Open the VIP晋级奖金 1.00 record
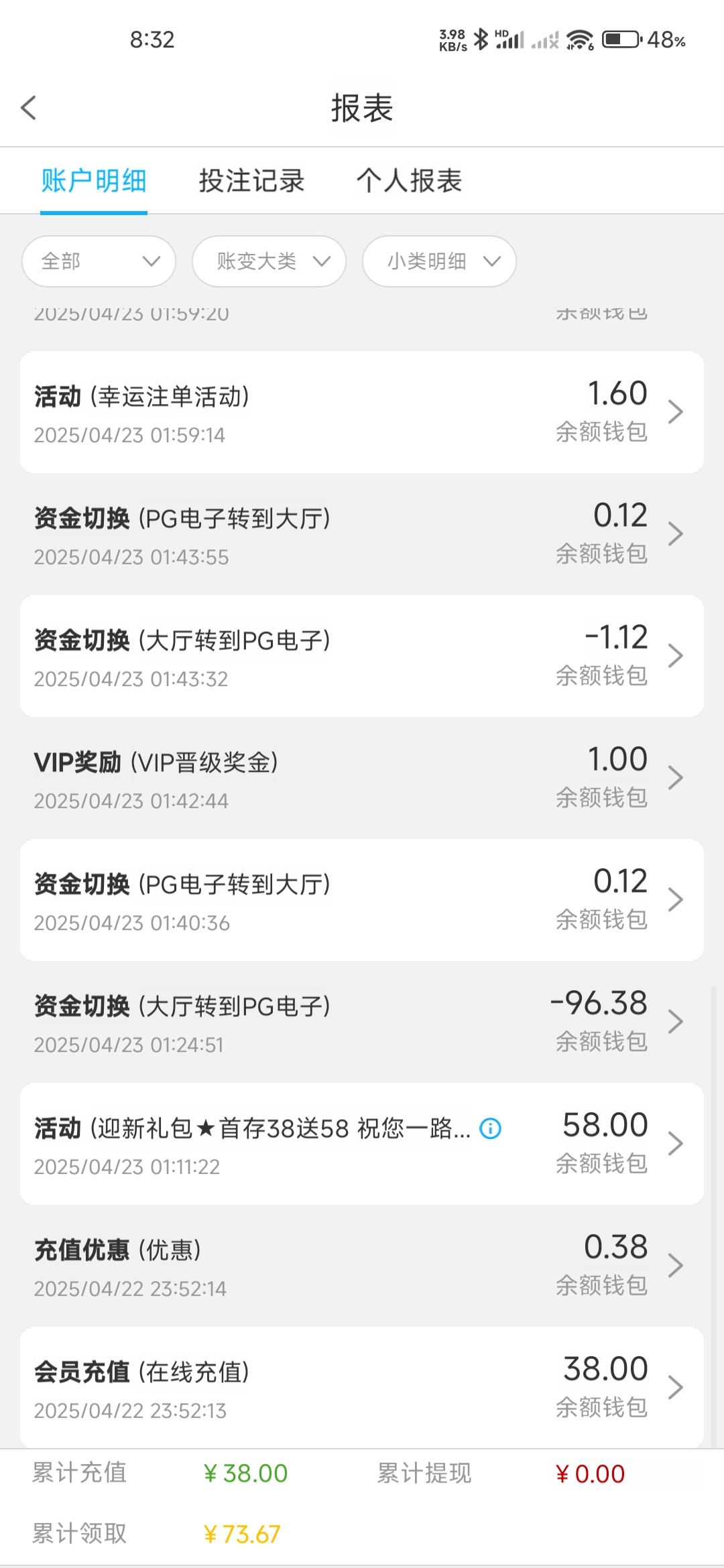 point(362,778)
